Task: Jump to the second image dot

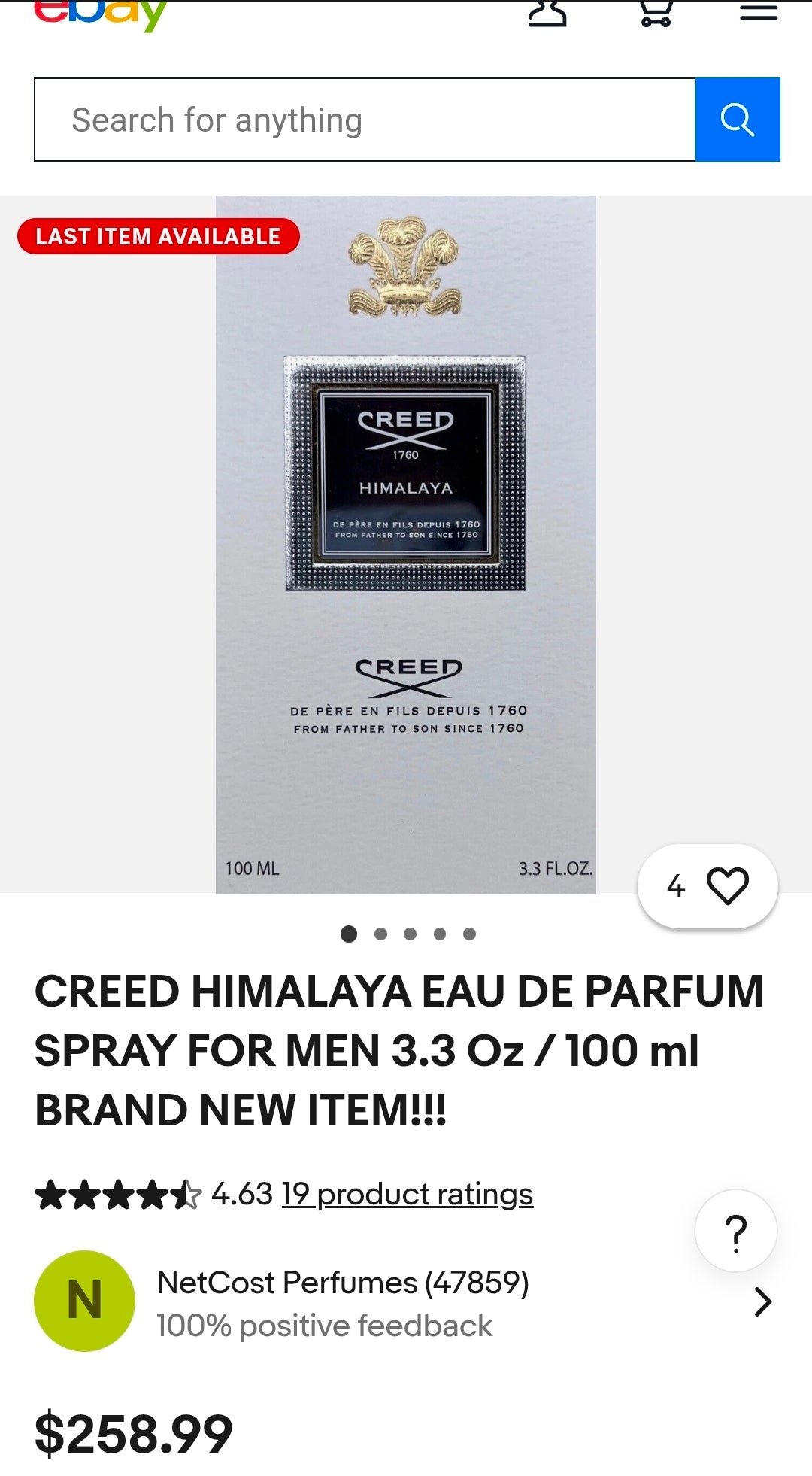Action: (x=380, y=934)
